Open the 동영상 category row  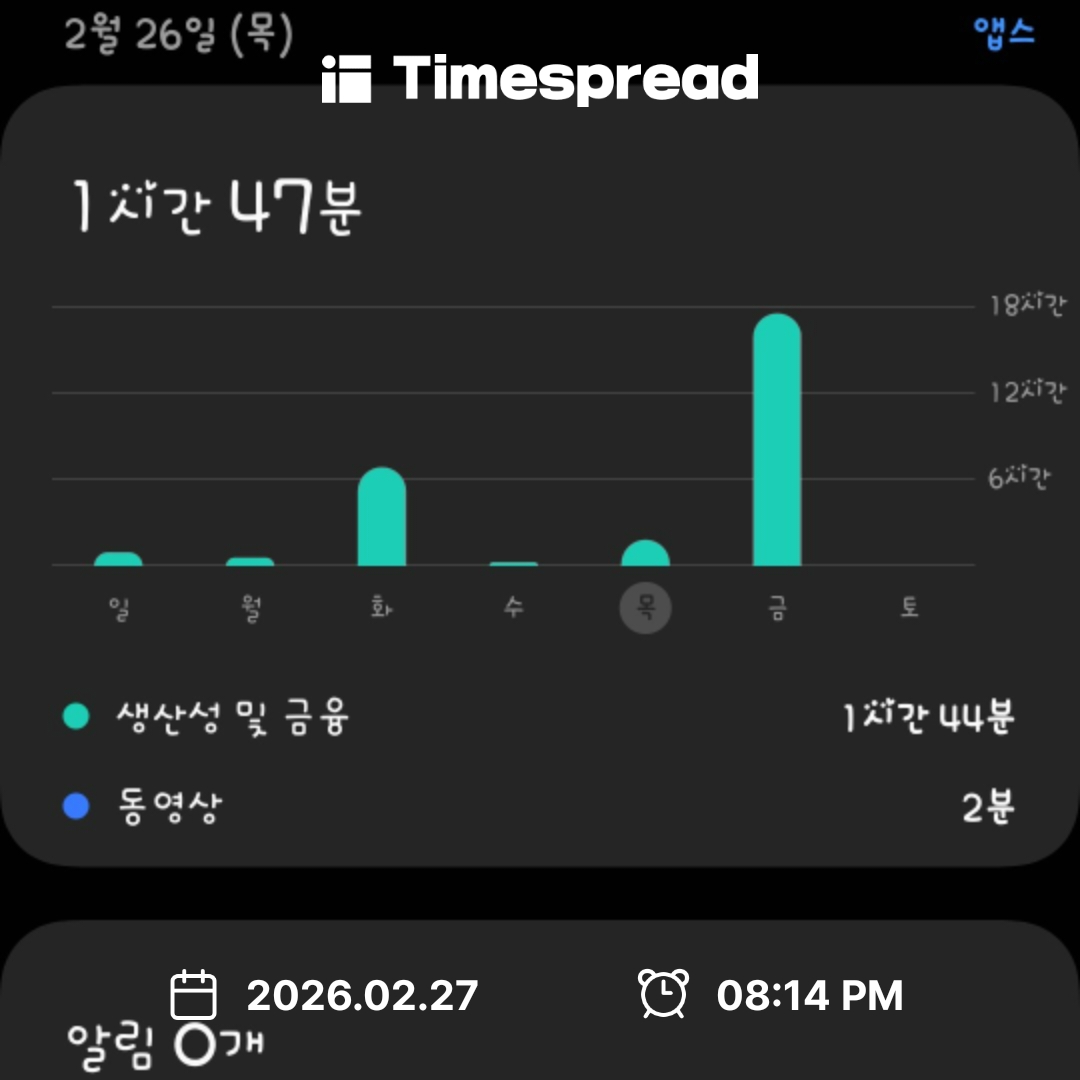(540, 808)
